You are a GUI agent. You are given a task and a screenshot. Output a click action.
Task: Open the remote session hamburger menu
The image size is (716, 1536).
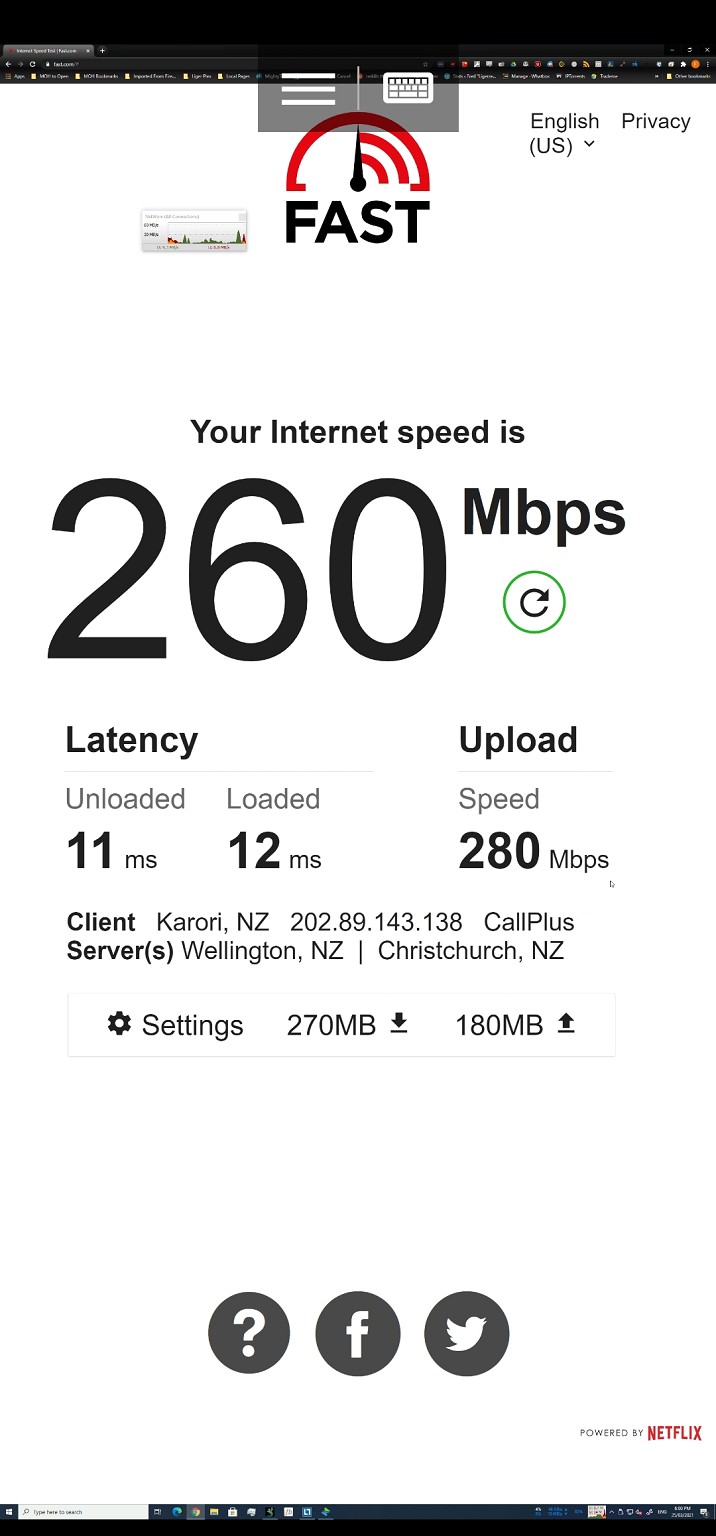point(308,88)
